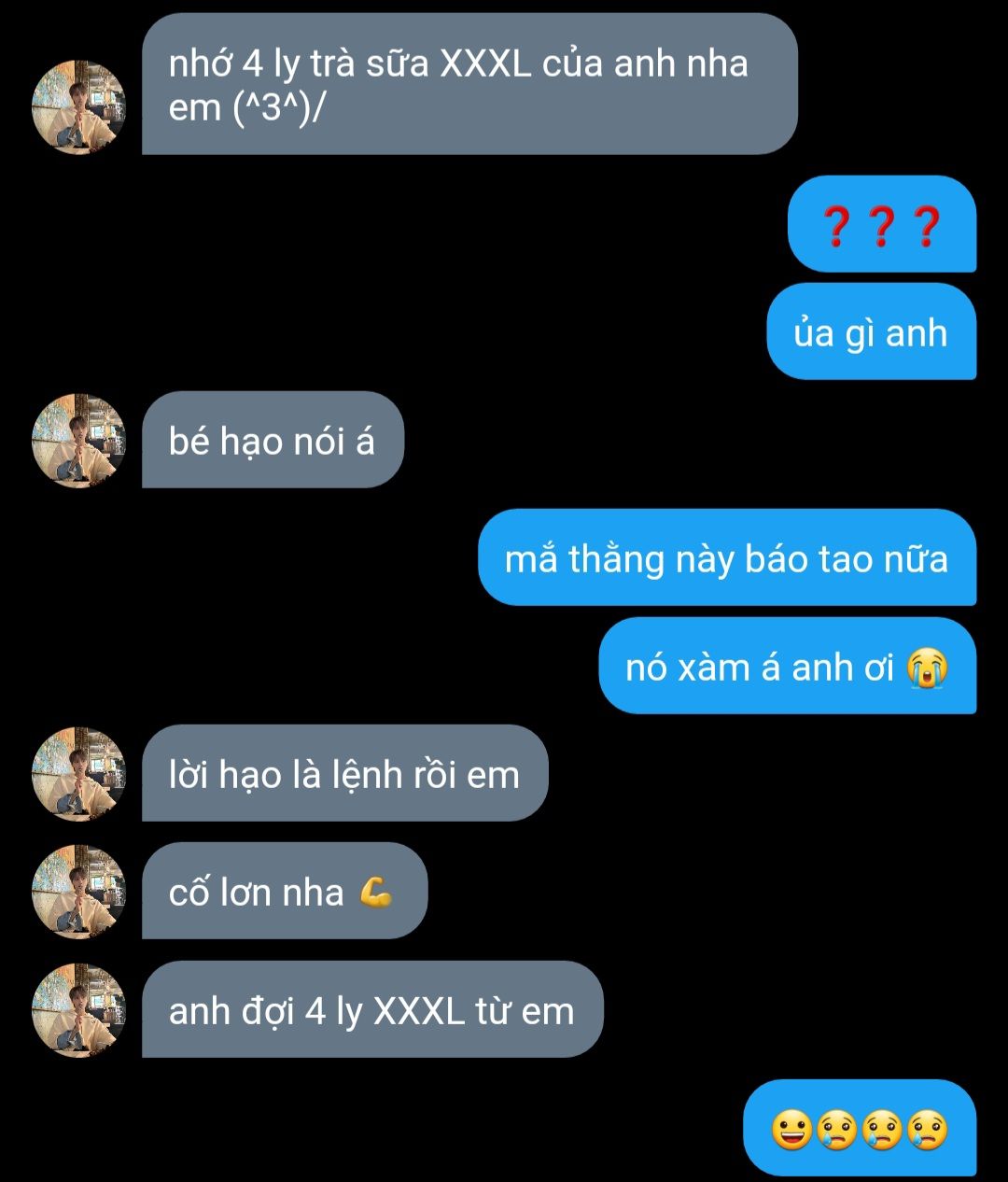Tap the avatar beside the 'nhớ 4 ly trà sữa' message
The width and height of the screenshot is (1008, 1182).
(x=78, y=106)
